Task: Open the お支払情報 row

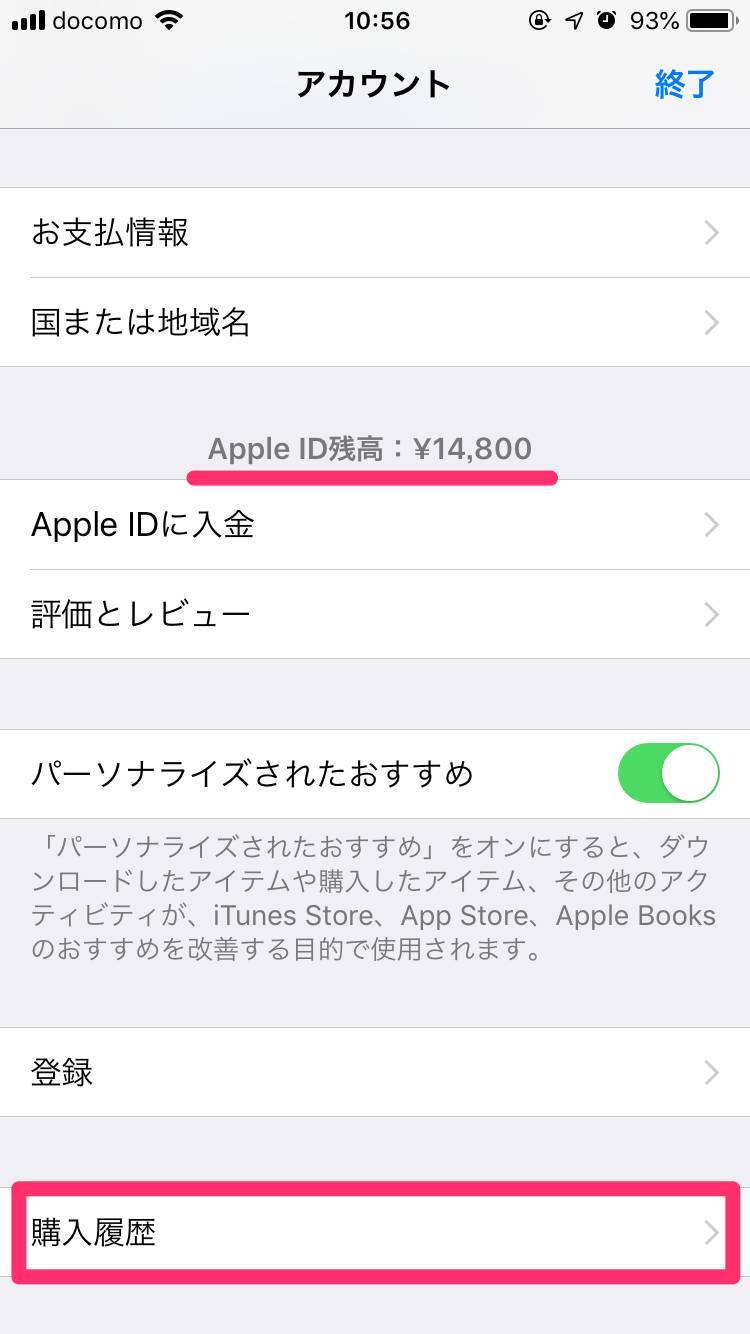Action: 375,233
